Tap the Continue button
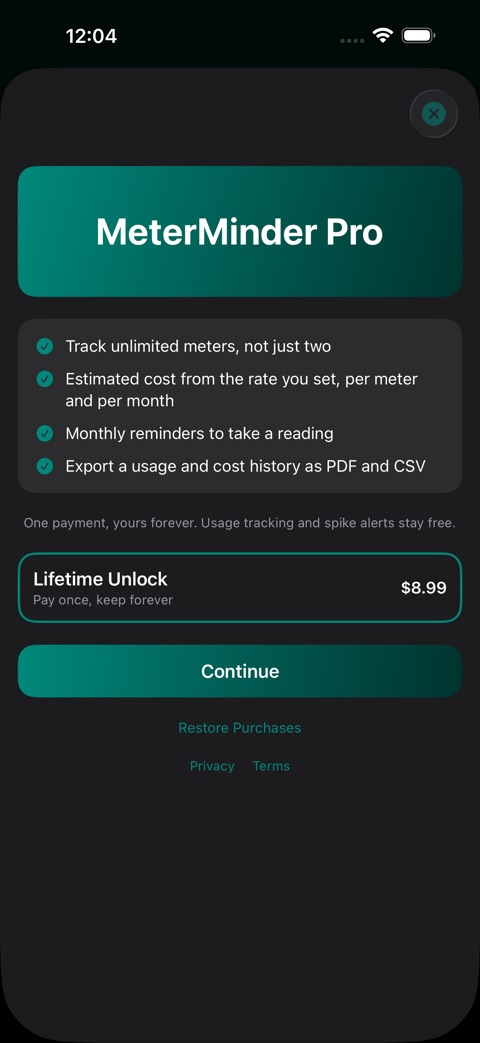This screenshot has height=1043, width=480. click(x=240, y=671)
